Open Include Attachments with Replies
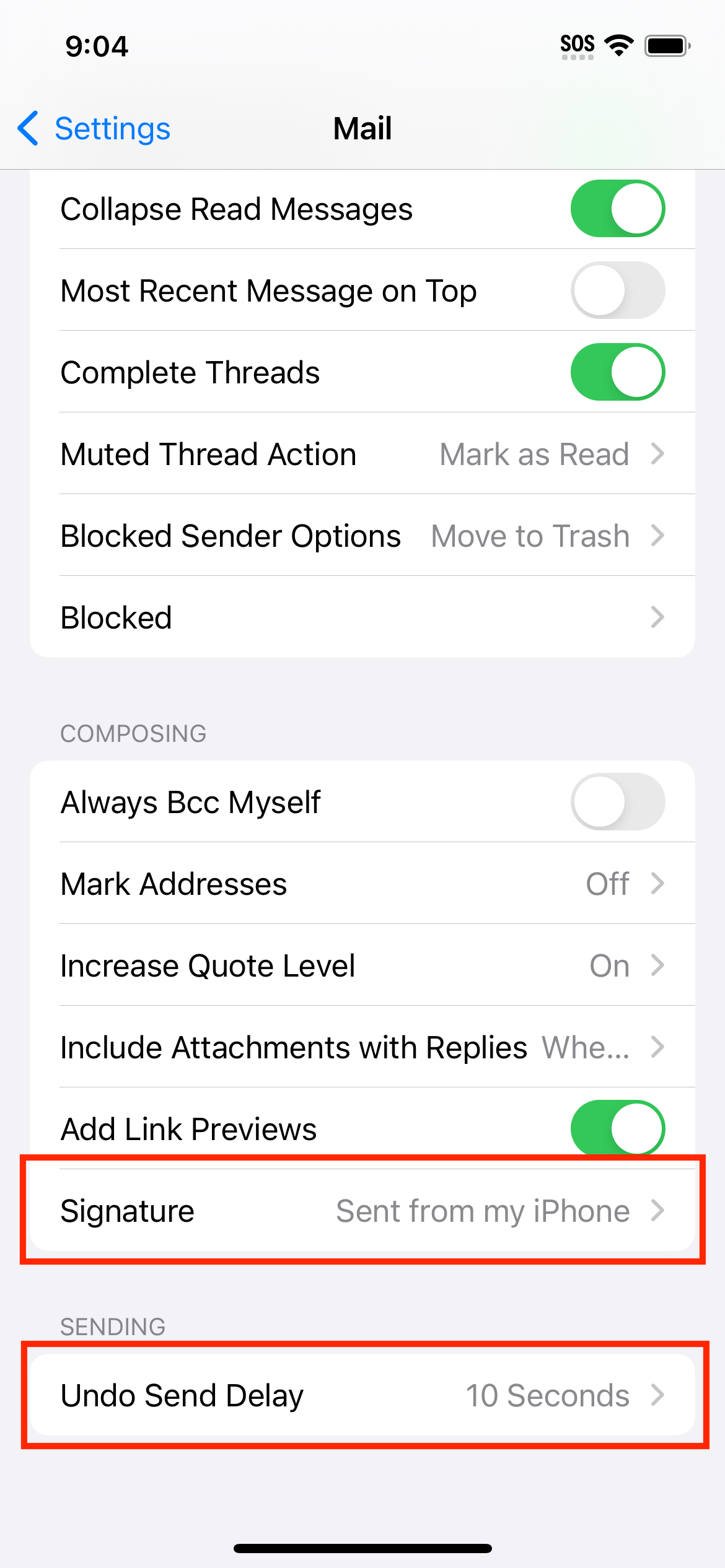The height and width of the screenshot is (1568, 725). [x=362, y=1047]
